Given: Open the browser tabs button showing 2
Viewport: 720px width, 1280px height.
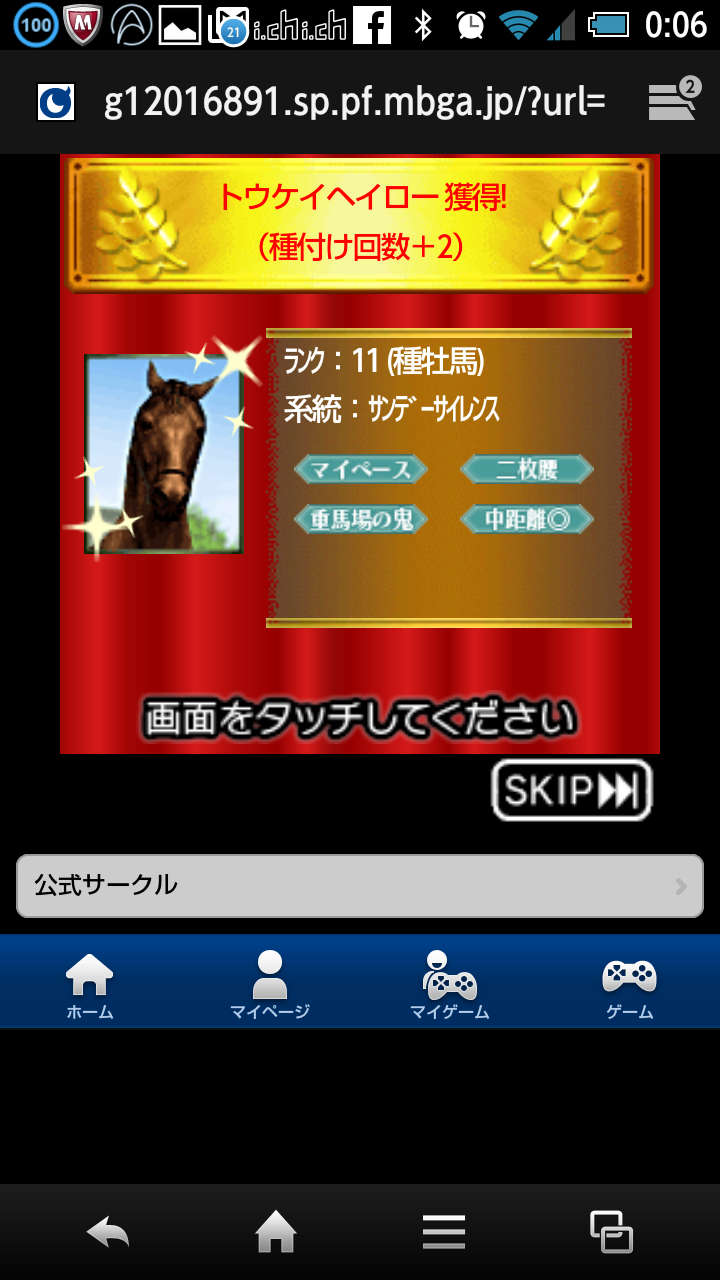Looking at the screenshot, I should 674,101.
